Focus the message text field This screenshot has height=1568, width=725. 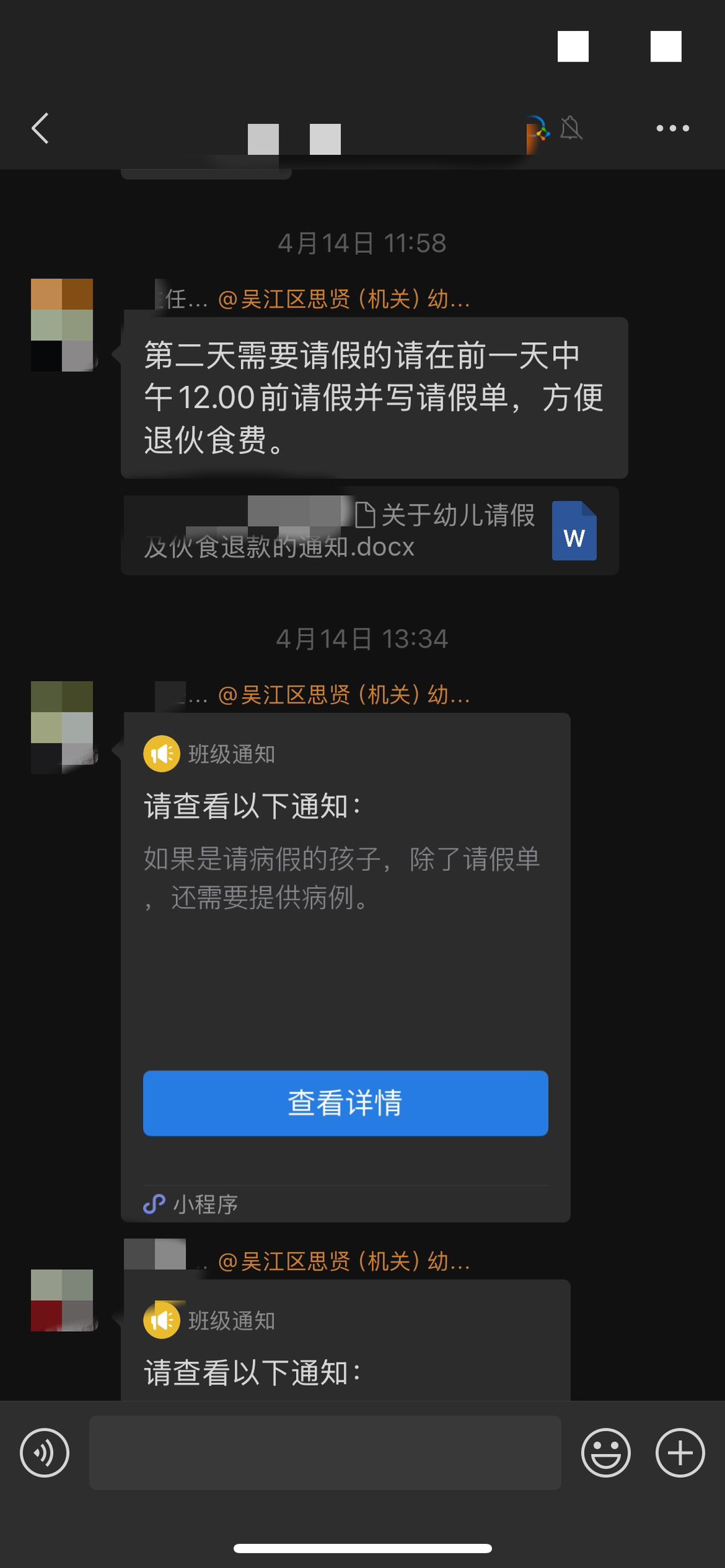pyautogui.click(x=325, y=1453)
